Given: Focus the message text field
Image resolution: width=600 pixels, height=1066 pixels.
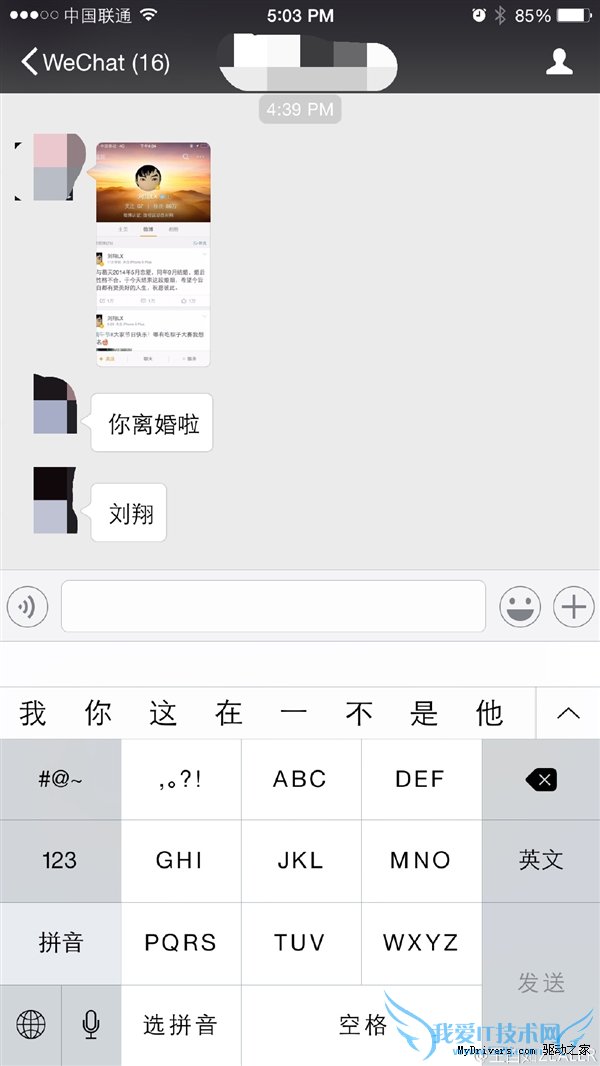Looking at the screenshot, I should 273,606.
